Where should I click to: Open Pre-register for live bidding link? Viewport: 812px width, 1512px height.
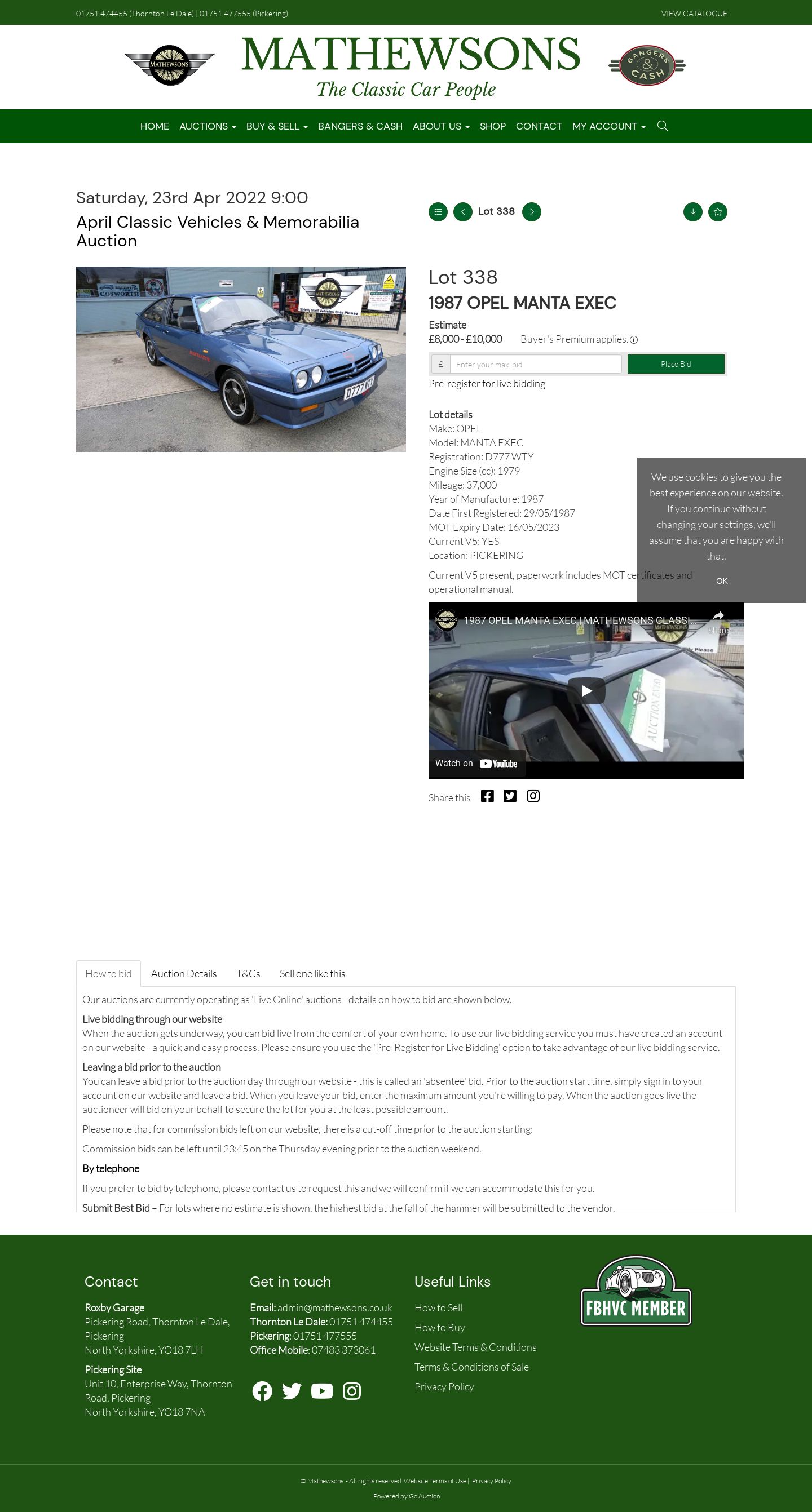486,384
